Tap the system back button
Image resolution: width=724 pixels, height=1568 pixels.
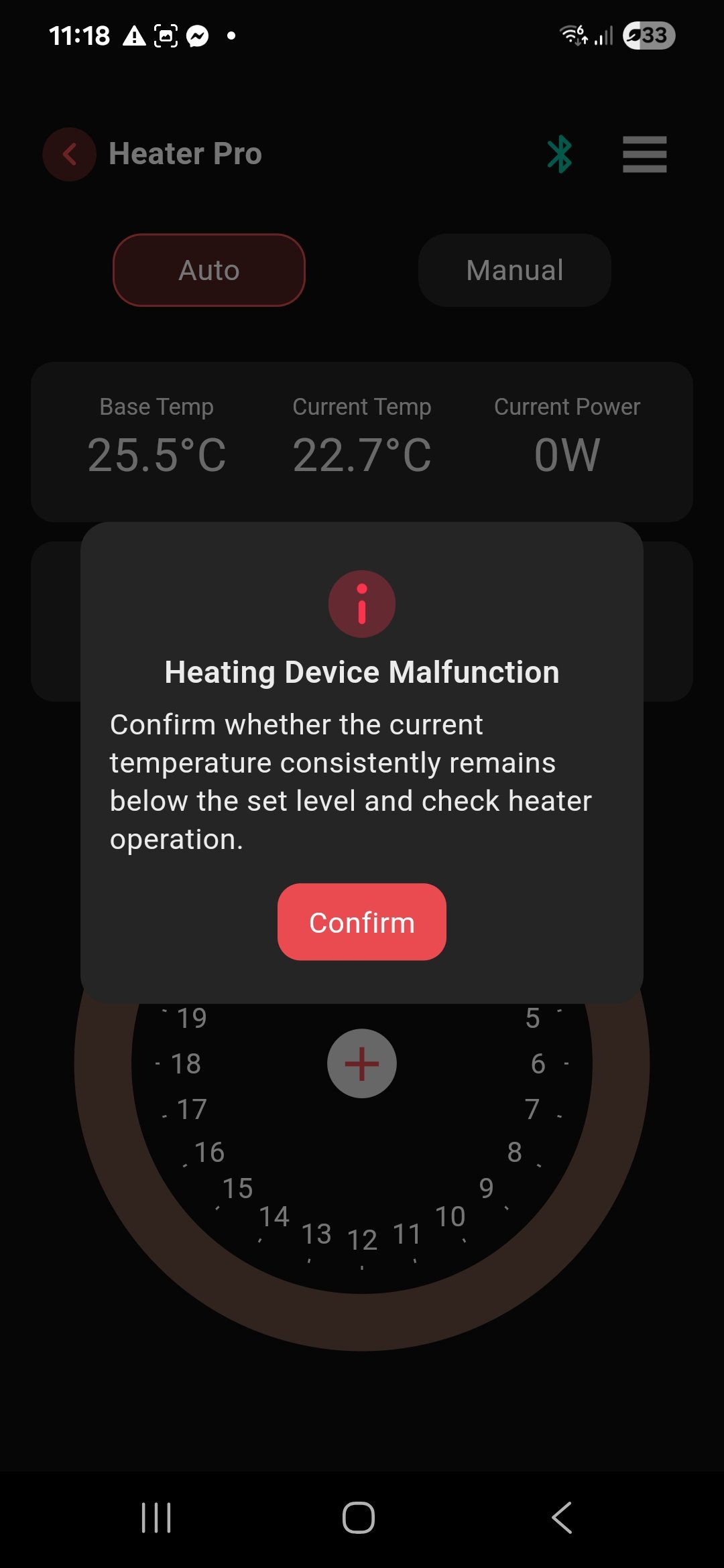pyautogui.click(x=562, y=1517)
